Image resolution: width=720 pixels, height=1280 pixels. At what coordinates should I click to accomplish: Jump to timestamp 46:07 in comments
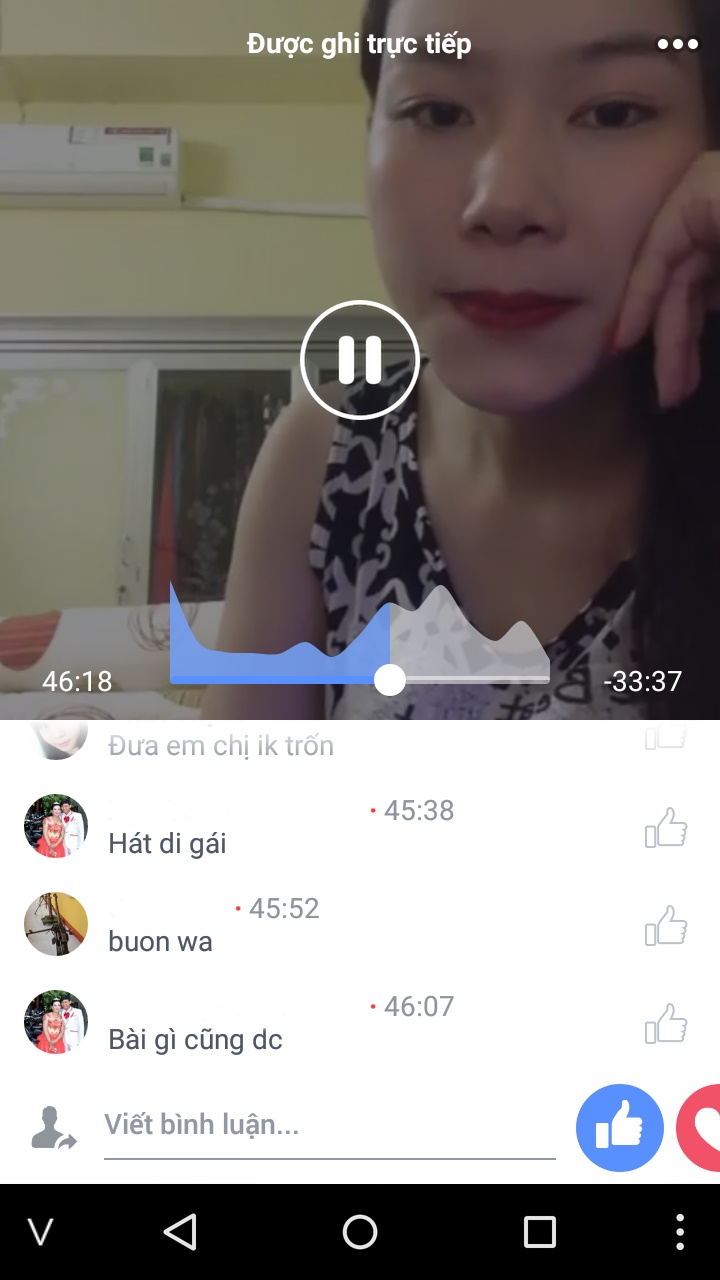pyautogui.click(x=420, y=1007)
